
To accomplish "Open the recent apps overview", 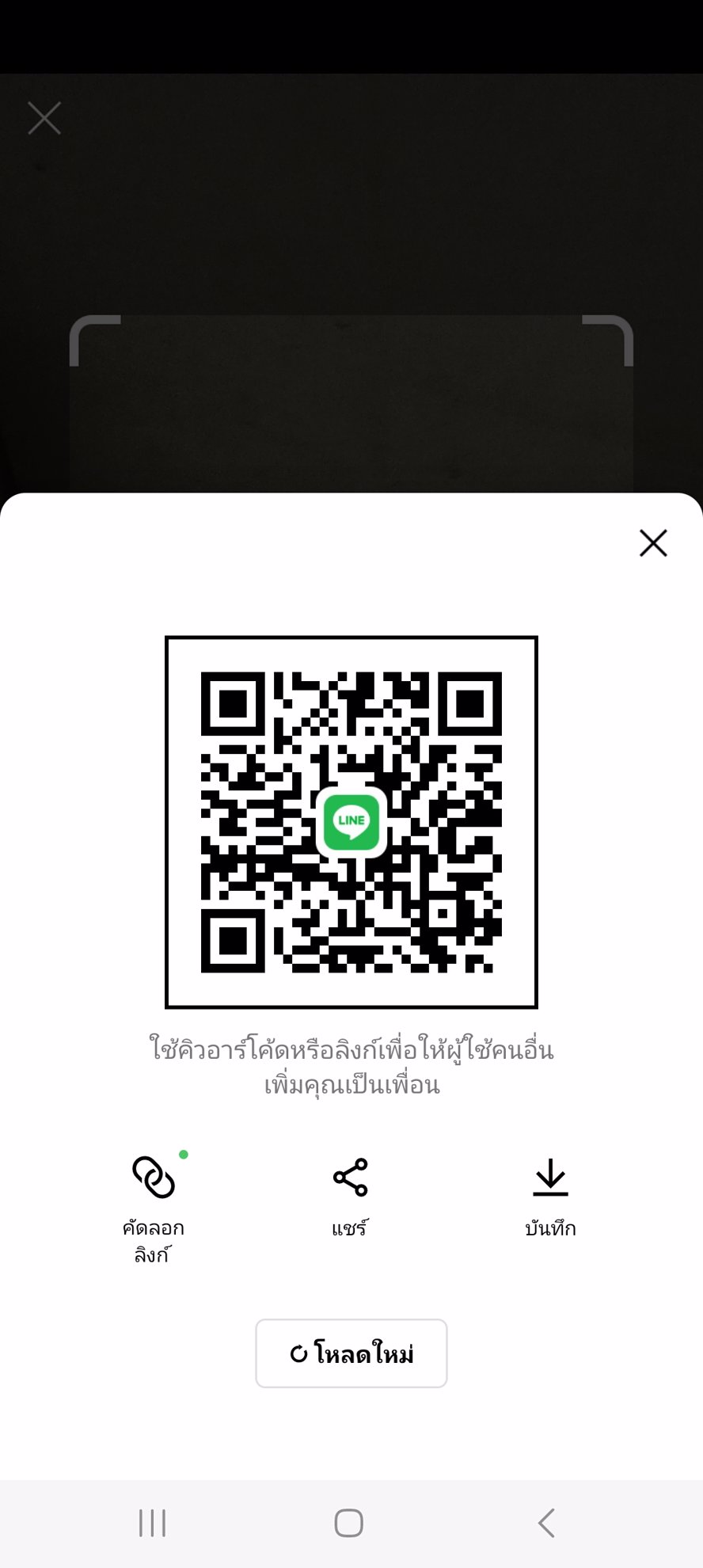I will pyautogui.click(x=153, y=1522).
